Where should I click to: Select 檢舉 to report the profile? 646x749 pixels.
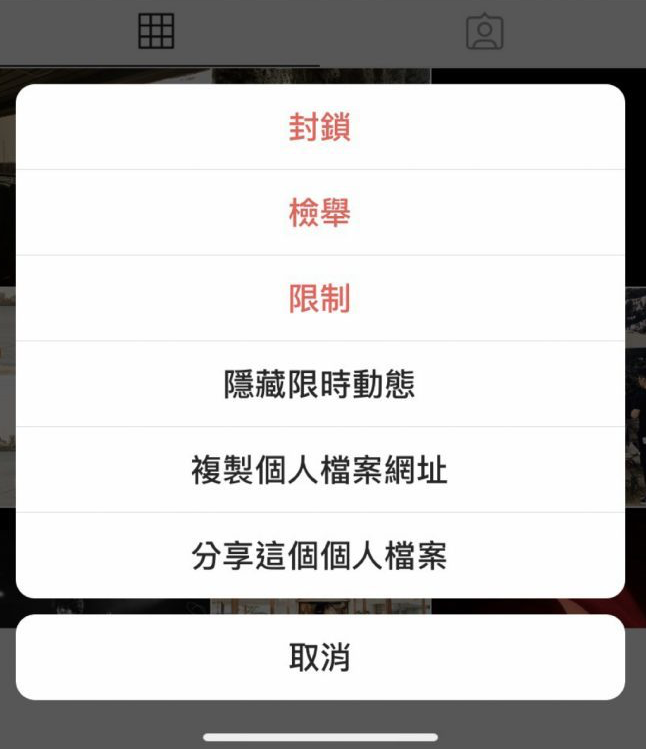[x=320, y=213]
